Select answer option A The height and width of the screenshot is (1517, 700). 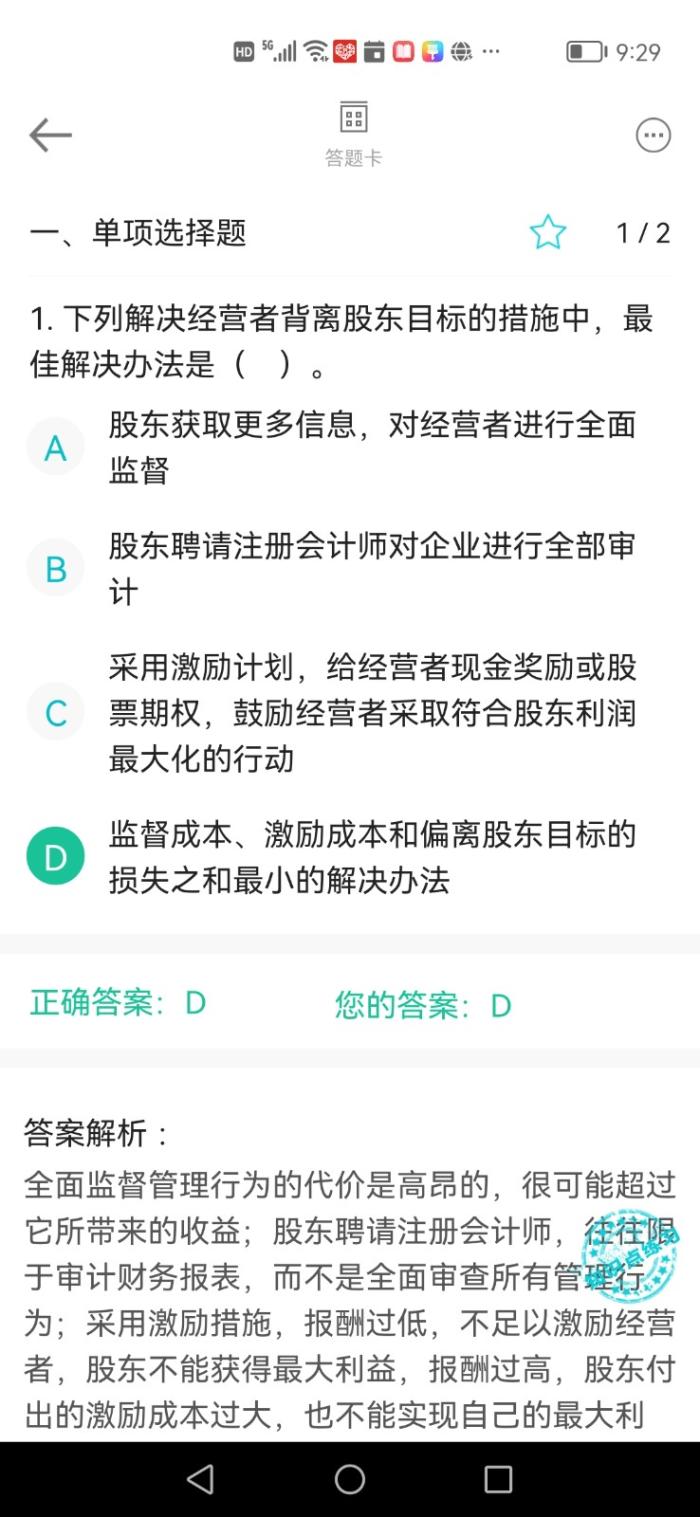[55, 447]
